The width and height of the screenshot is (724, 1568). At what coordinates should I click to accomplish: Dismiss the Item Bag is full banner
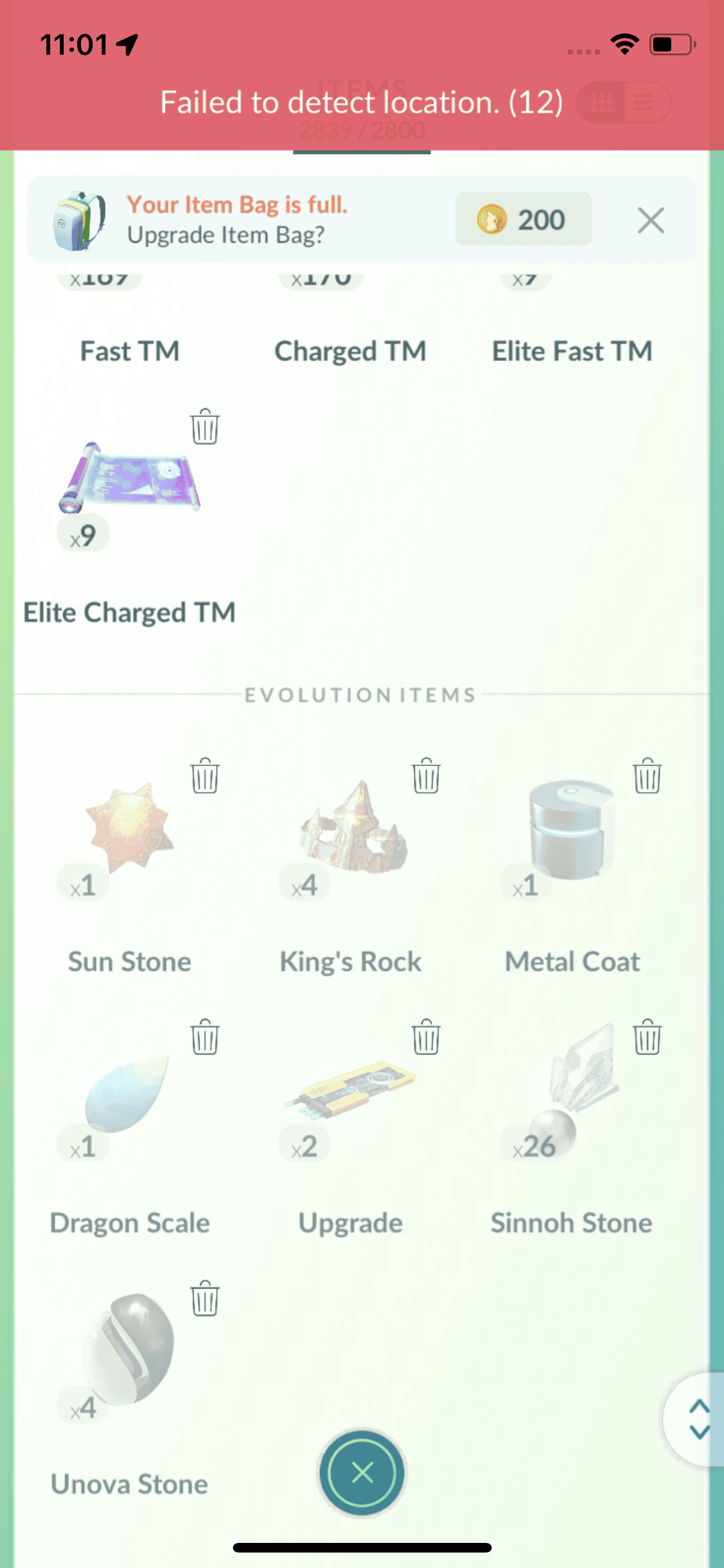click(650, 221)
